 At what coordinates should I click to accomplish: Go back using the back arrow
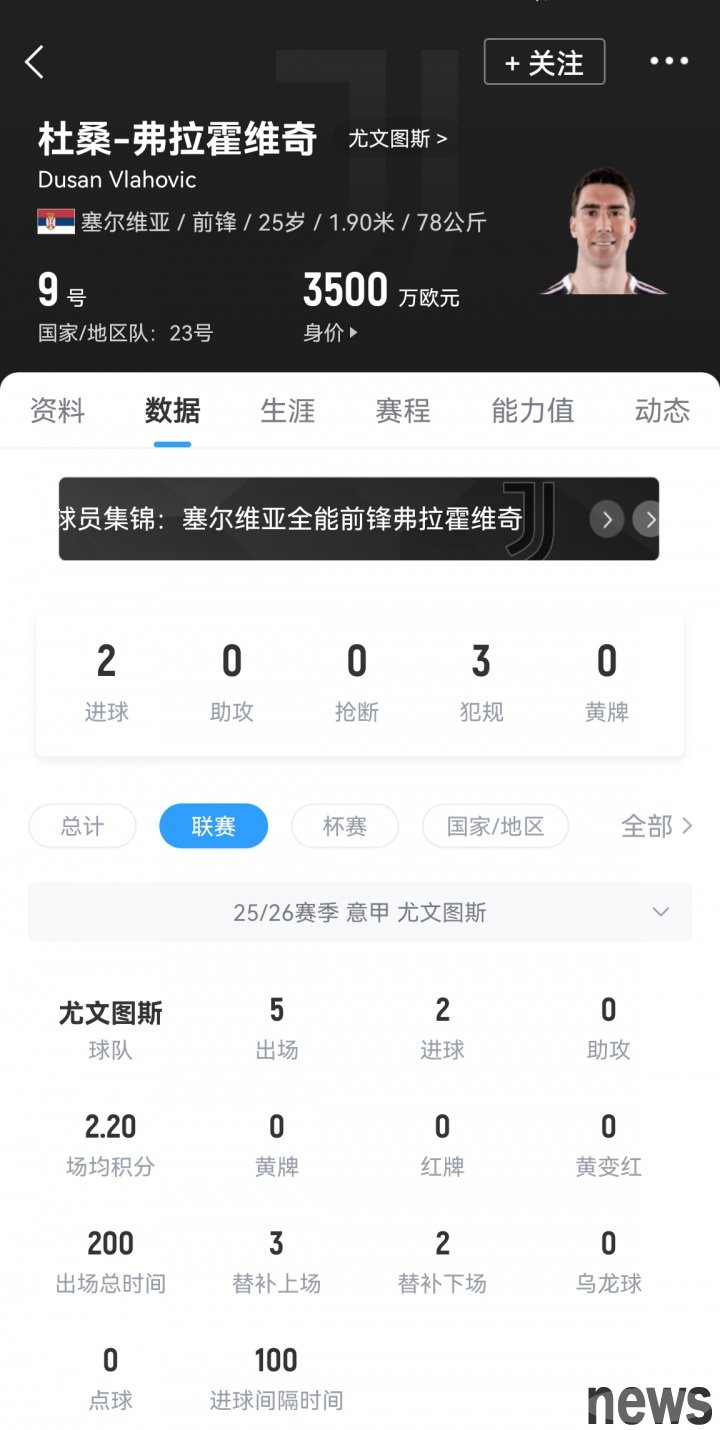tap(35, 62)
